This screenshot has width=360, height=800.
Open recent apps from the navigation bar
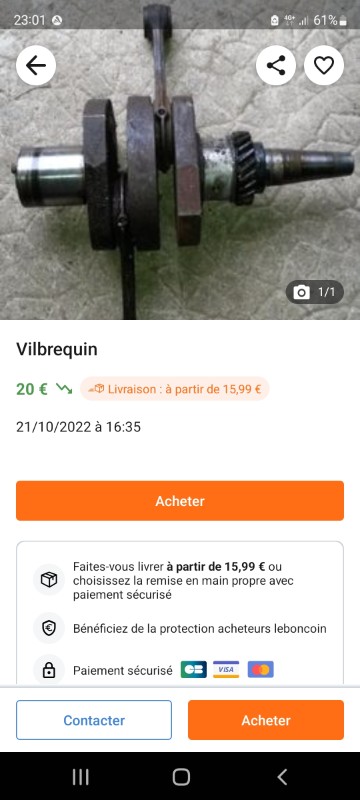pos(81,777)
